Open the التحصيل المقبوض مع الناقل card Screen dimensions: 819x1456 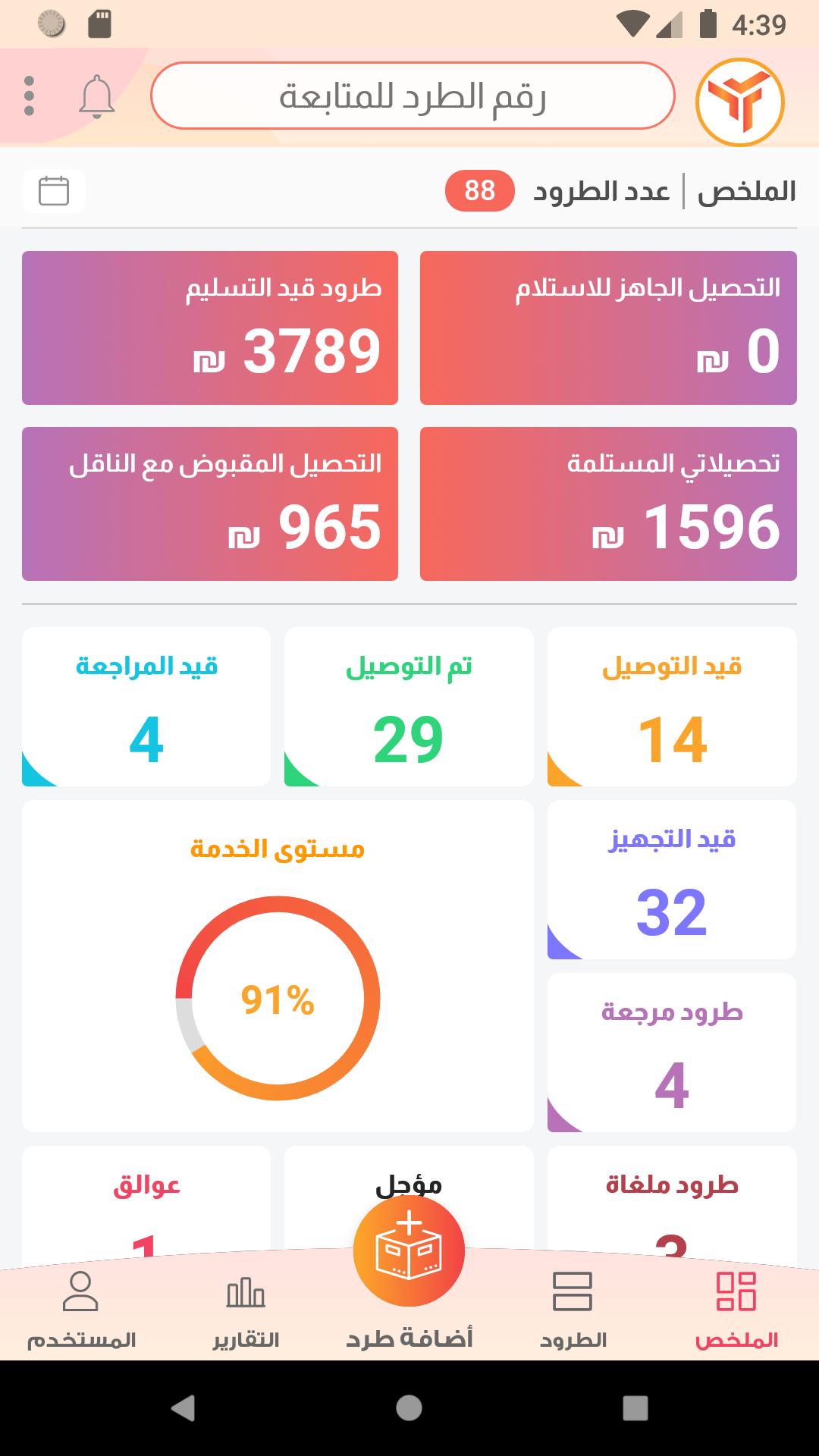210,504
